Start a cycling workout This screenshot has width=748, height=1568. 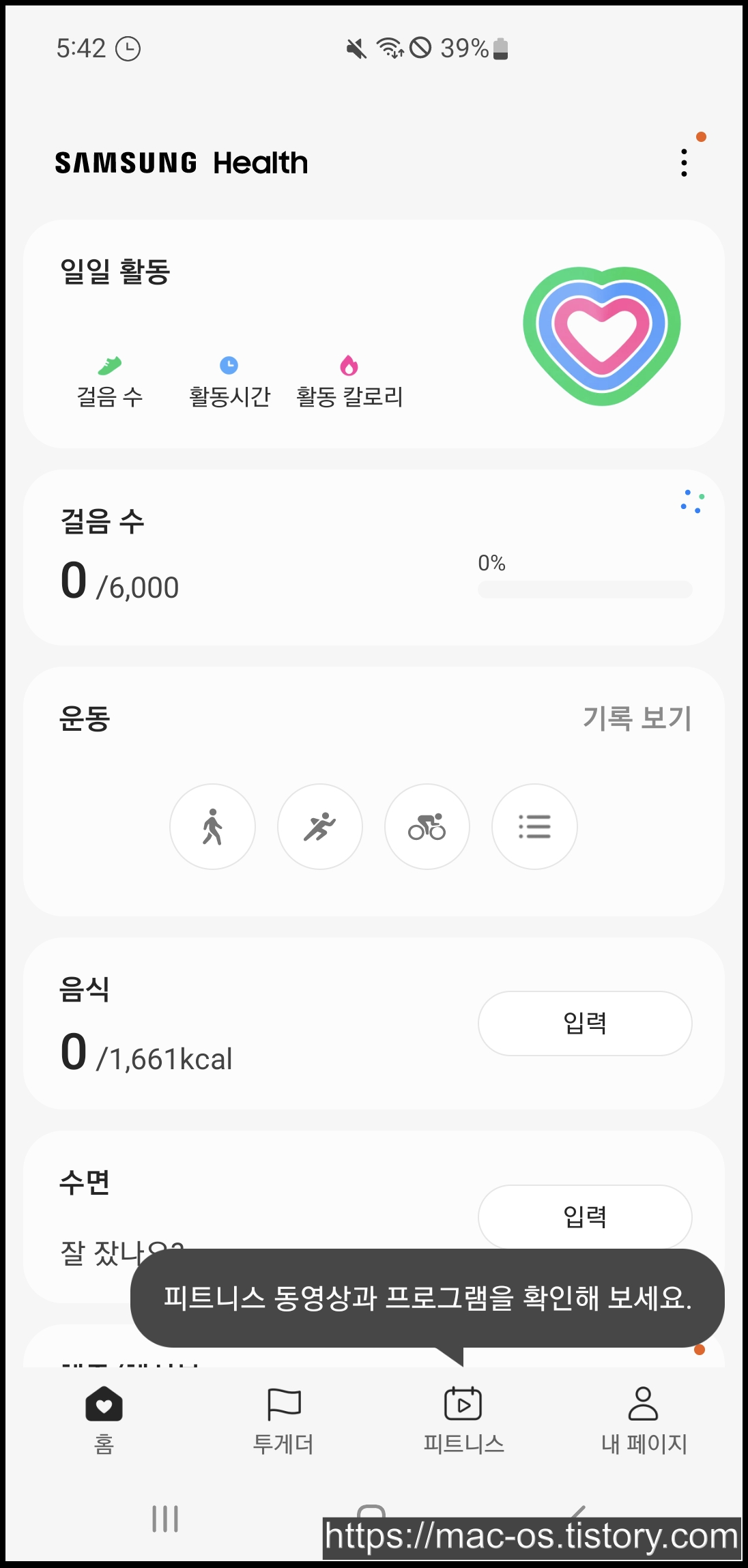(x=427, y=826)
